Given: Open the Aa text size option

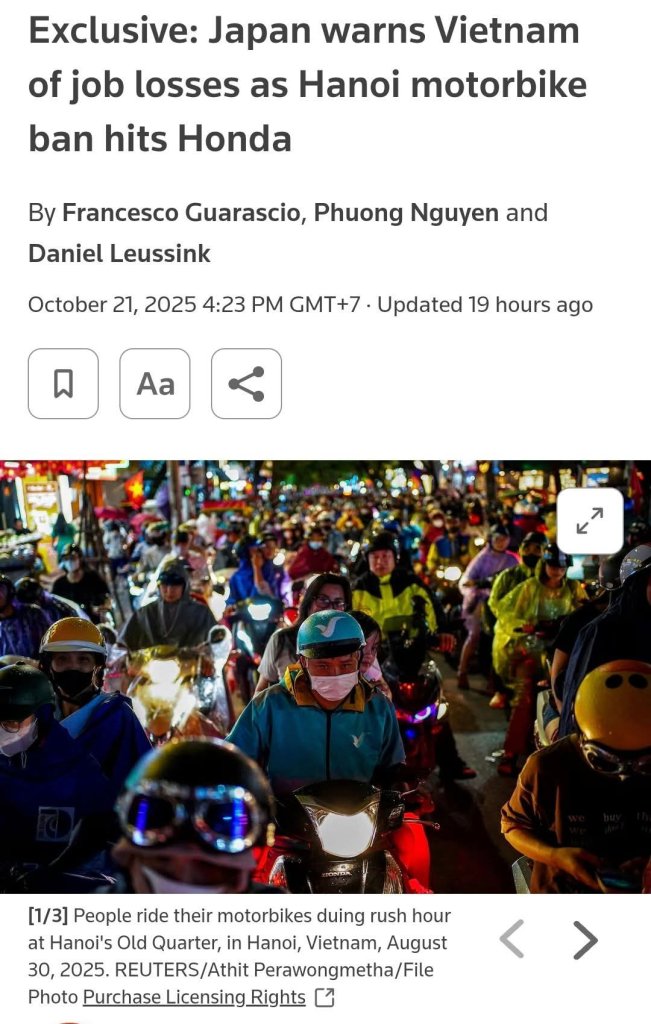Looking at the screenshot, I should [x=155, y=383].
